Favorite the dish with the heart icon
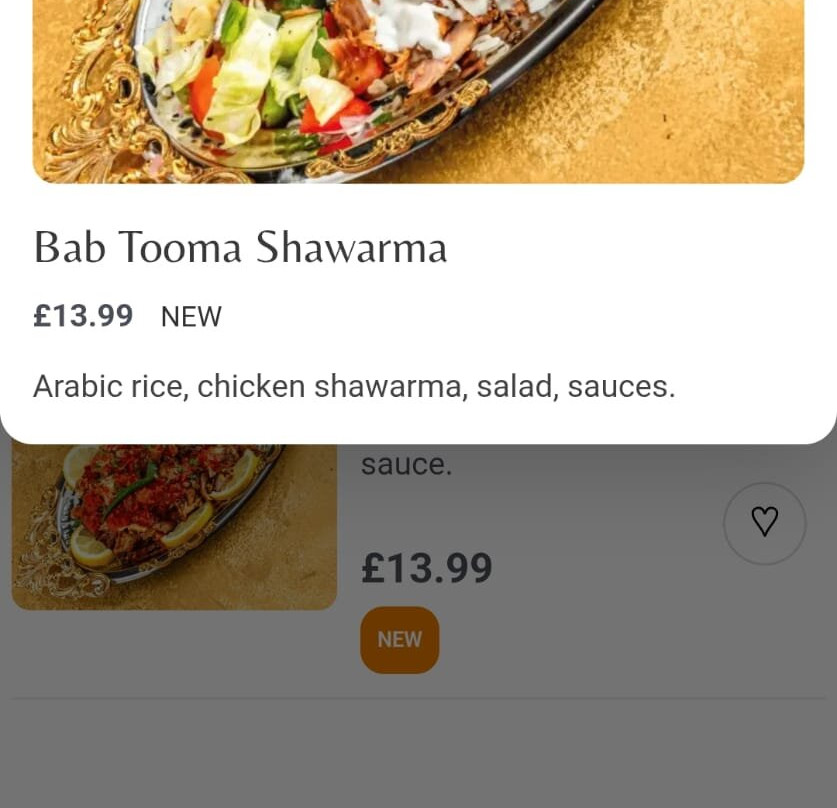 (x=764, y=522)
